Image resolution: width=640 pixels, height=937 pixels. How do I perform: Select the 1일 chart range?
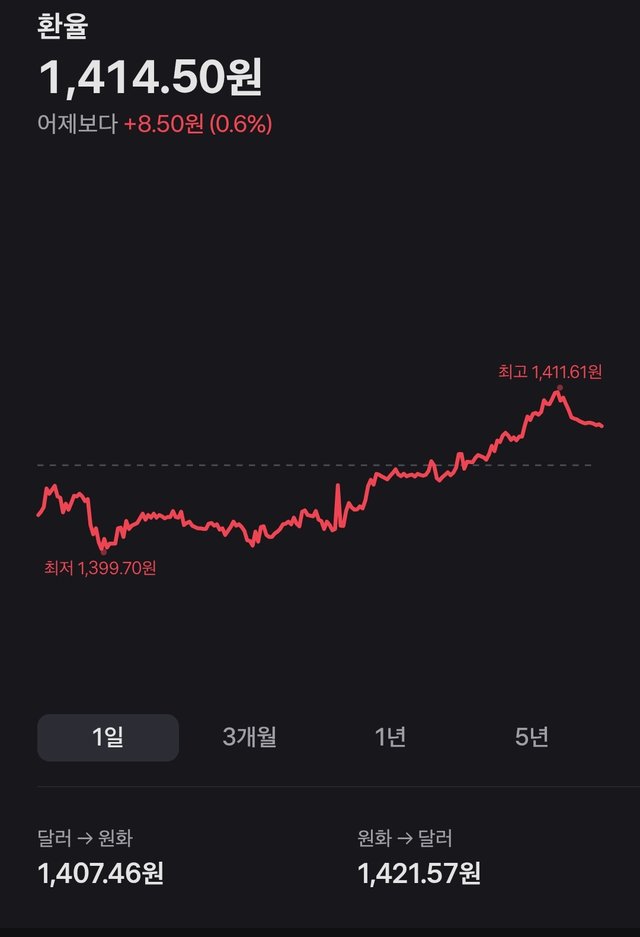(x=108, y=738)
